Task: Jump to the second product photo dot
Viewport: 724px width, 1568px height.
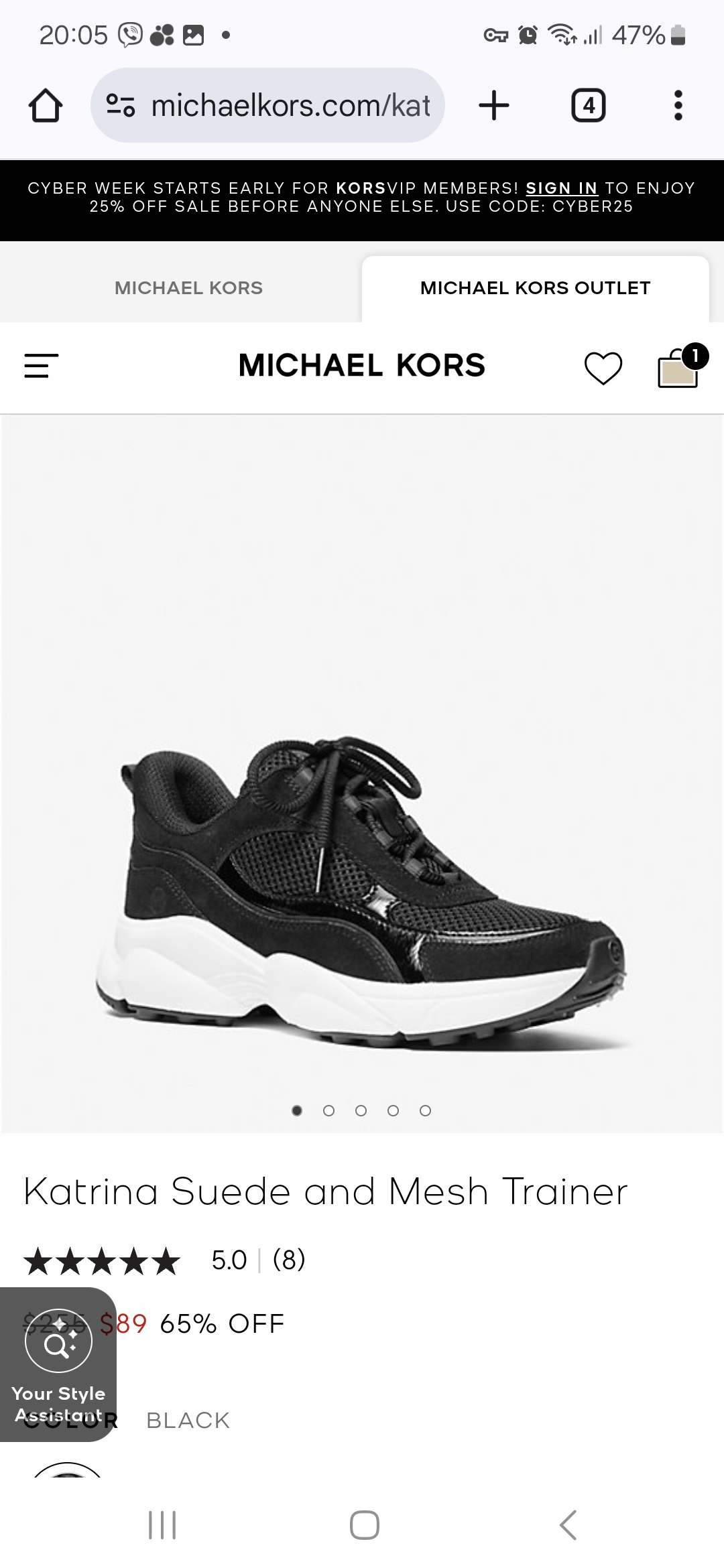Action: coord(328,1111)
